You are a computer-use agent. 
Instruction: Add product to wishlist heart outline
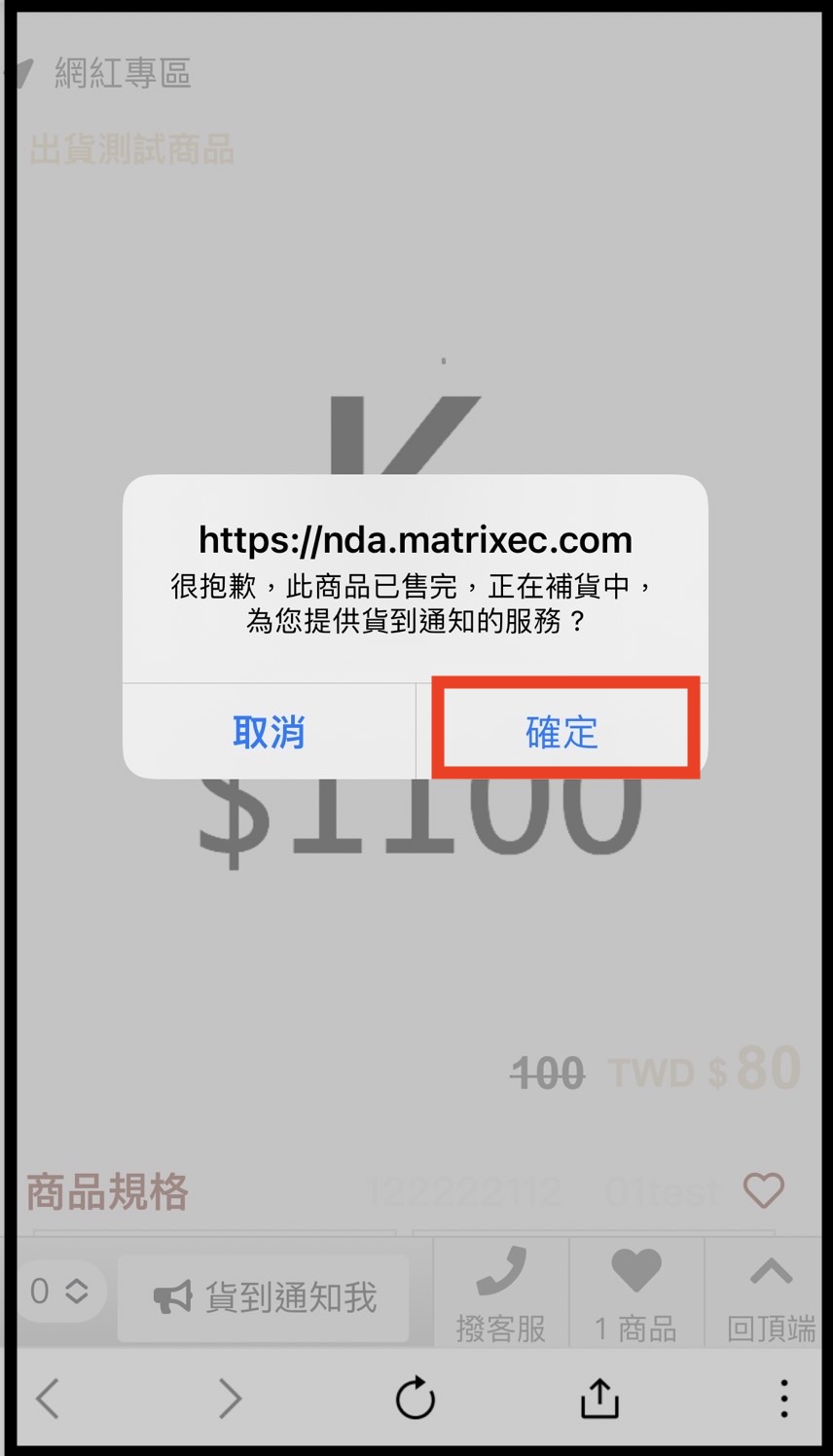(x=763, y=1189)
